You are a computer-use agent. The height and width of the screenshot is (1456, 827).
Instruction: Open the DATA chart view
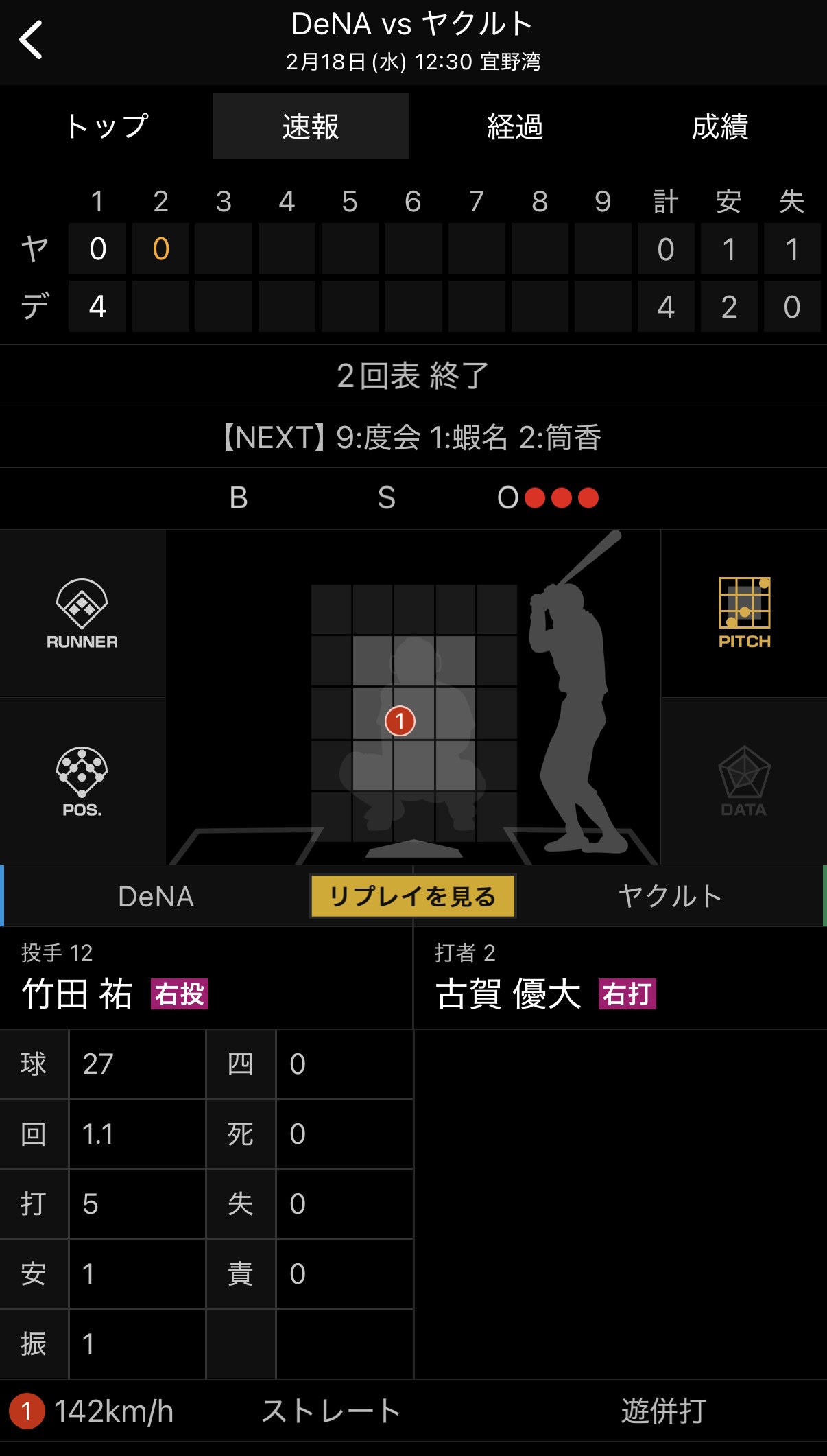point(744,782)
